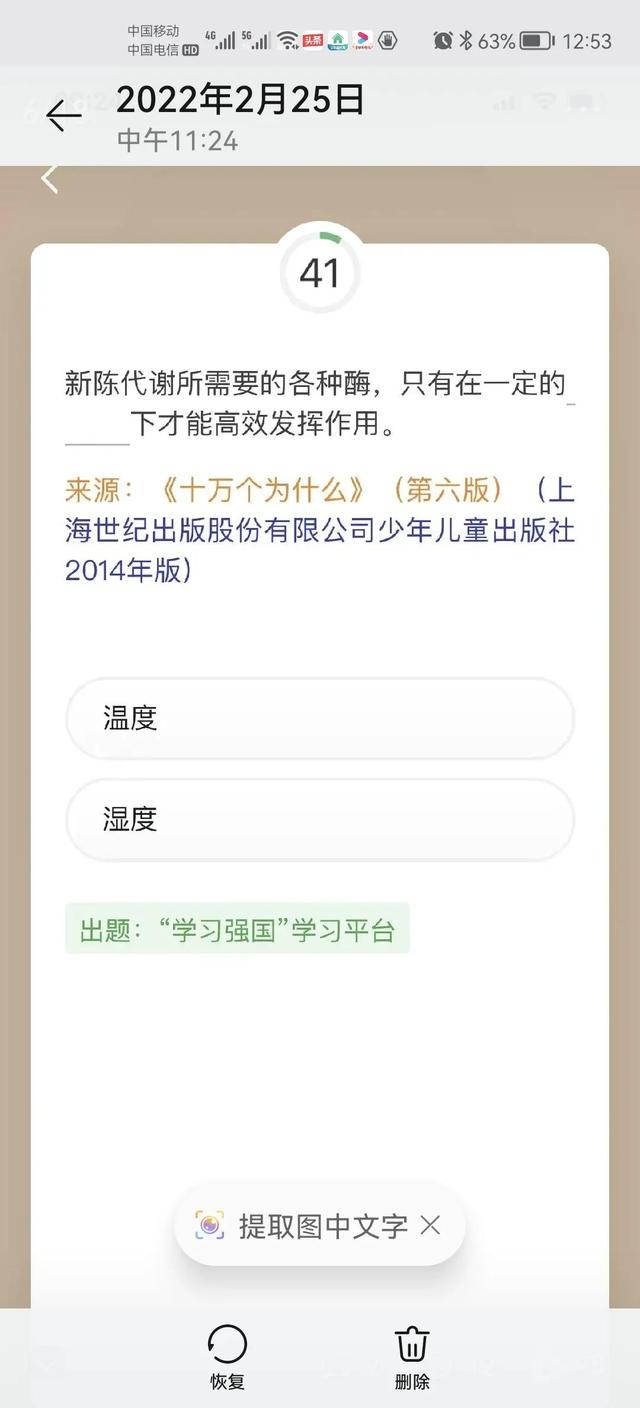This screenshot has height=1408, width=640.
Task: Dismiss the 提取图中文字 chip
Action: [x=431, y=1225]
